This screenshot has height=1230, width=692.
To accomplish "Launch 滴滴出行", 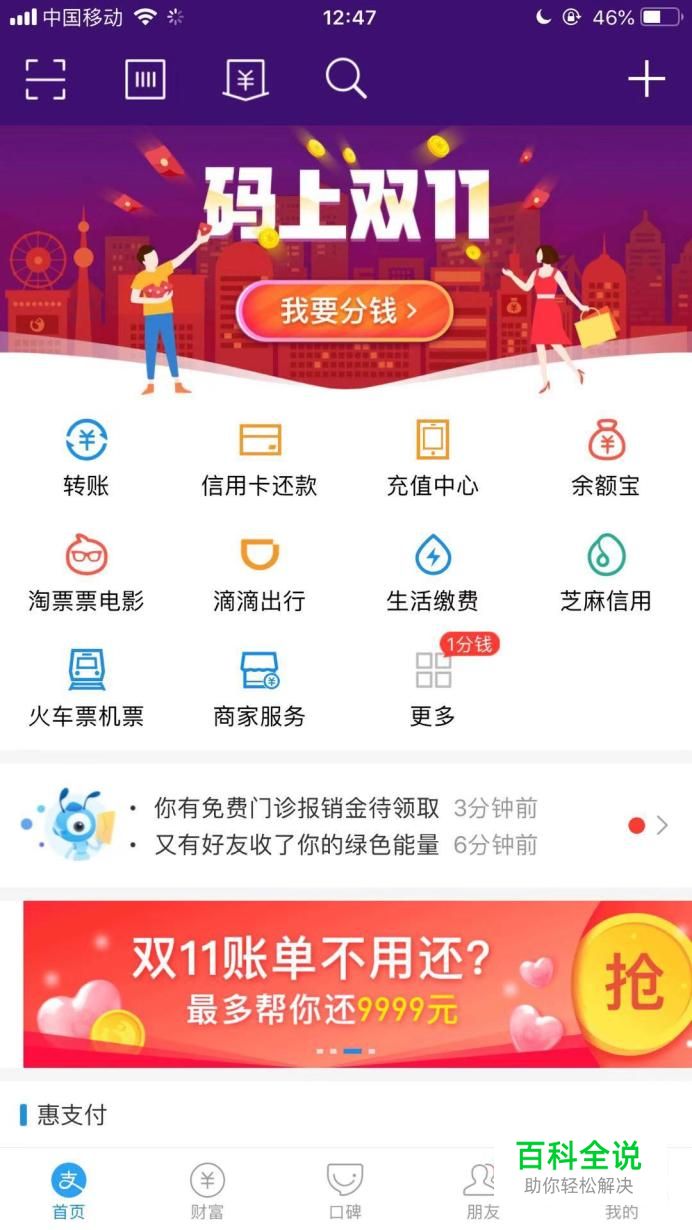I will coord(259,573).
